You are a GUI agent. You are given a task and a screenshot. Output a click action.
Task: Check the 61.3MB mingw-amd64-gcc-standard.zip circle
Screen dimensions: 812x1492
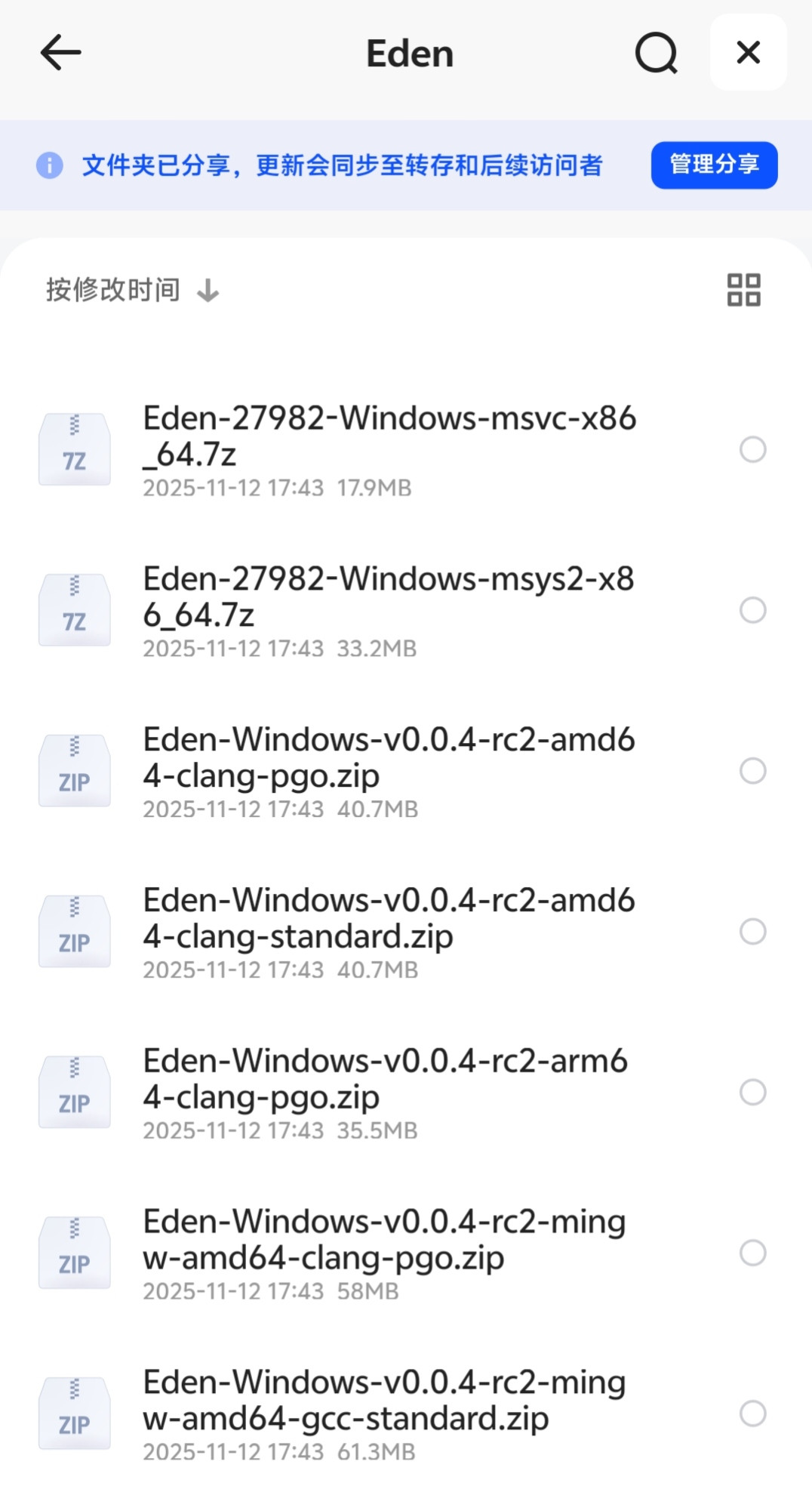click(752, 1413)
